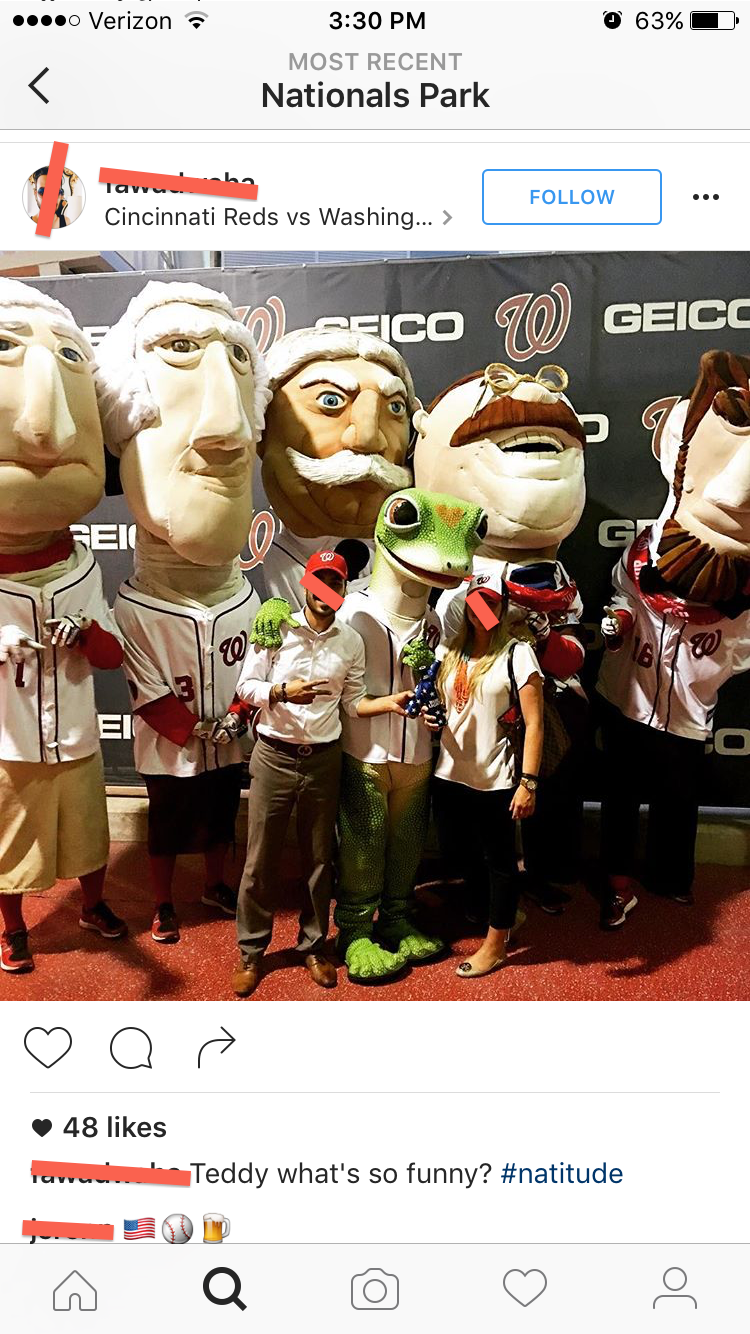750x1334 pixels.
Task: Open the Search tab
Action: point(225,1289)
